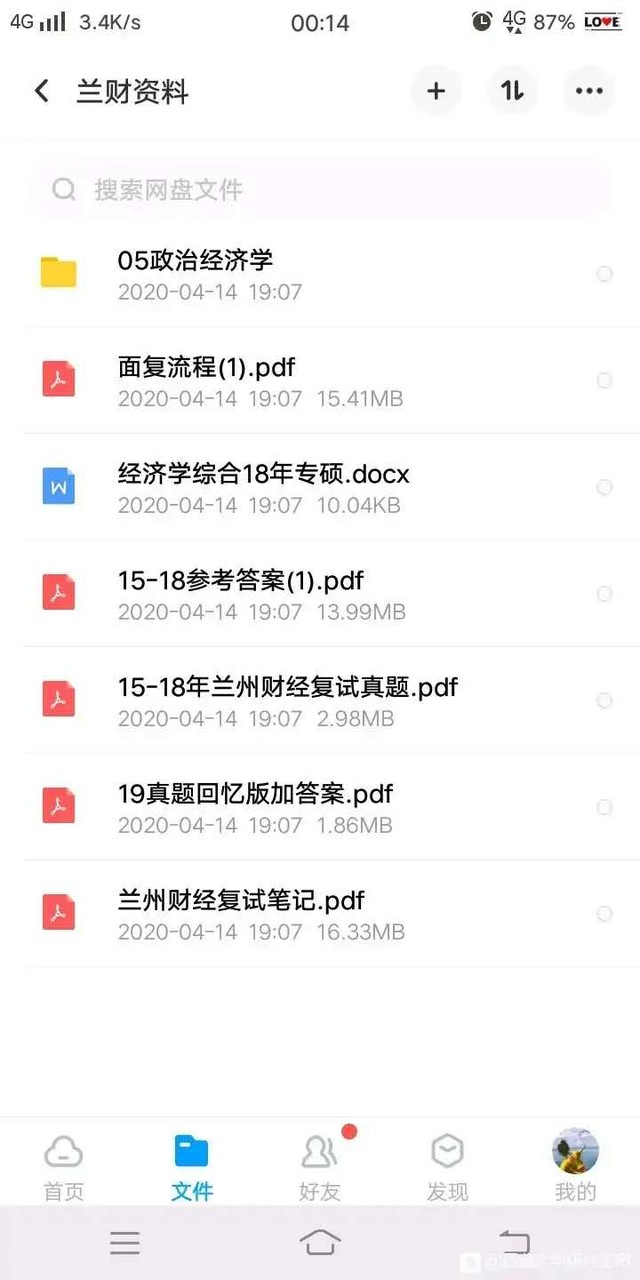Open the 05政治经济学 folder
This screenshot has width=640, height=1280.
pos(320,273)
